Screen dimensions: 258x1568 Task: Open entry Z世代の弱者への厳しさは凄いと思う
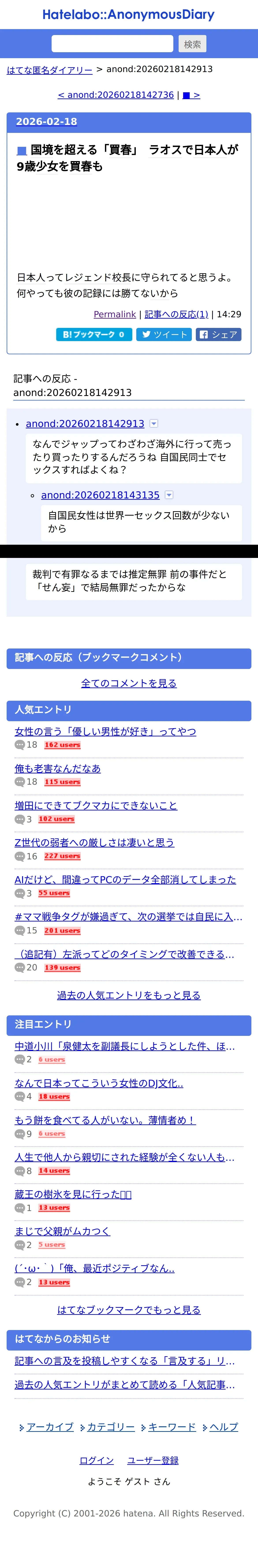(94, 842)
